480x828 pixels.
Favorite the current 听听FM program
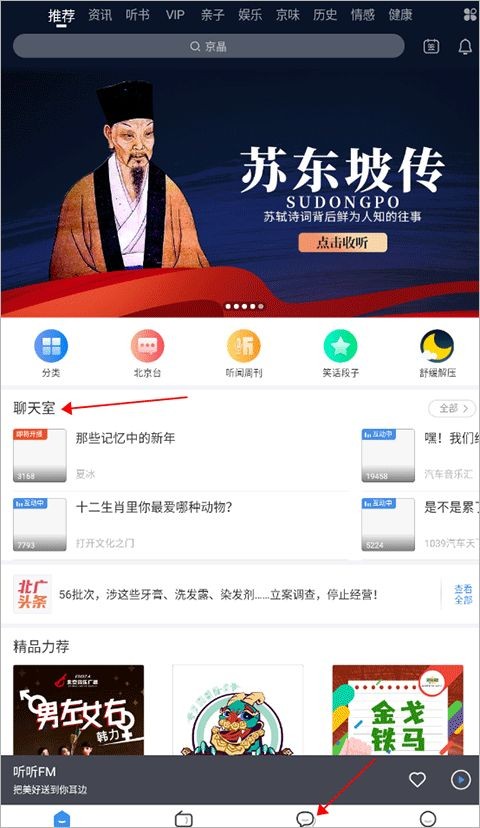tap(417, 779)
